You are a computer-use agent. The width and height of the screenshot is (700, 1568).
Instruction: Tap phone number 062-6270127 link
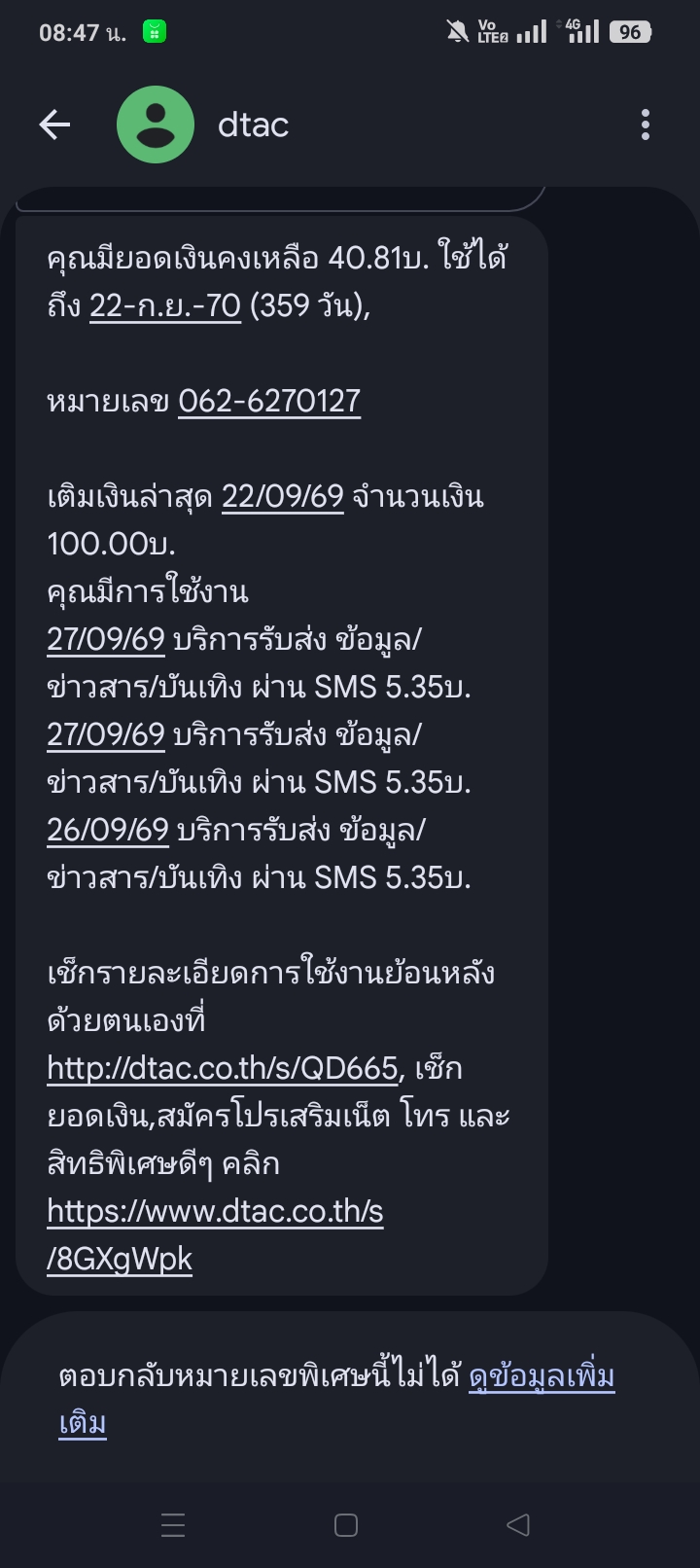pyautogui.click(x=269, y=401)
